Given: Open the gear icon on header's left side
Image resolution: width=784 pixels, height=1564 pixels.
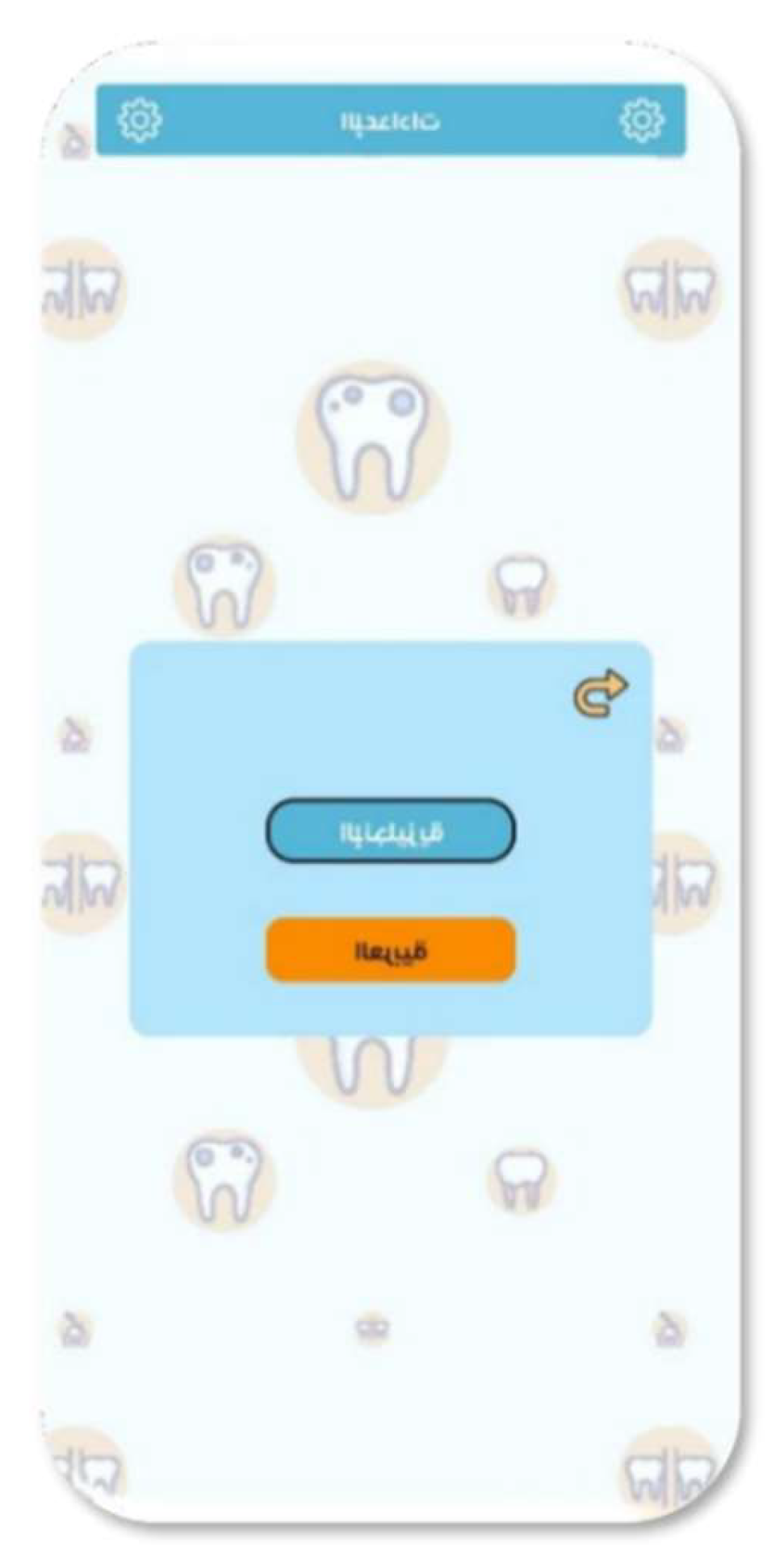Looking at the screenshot, I should coord(140,121).
